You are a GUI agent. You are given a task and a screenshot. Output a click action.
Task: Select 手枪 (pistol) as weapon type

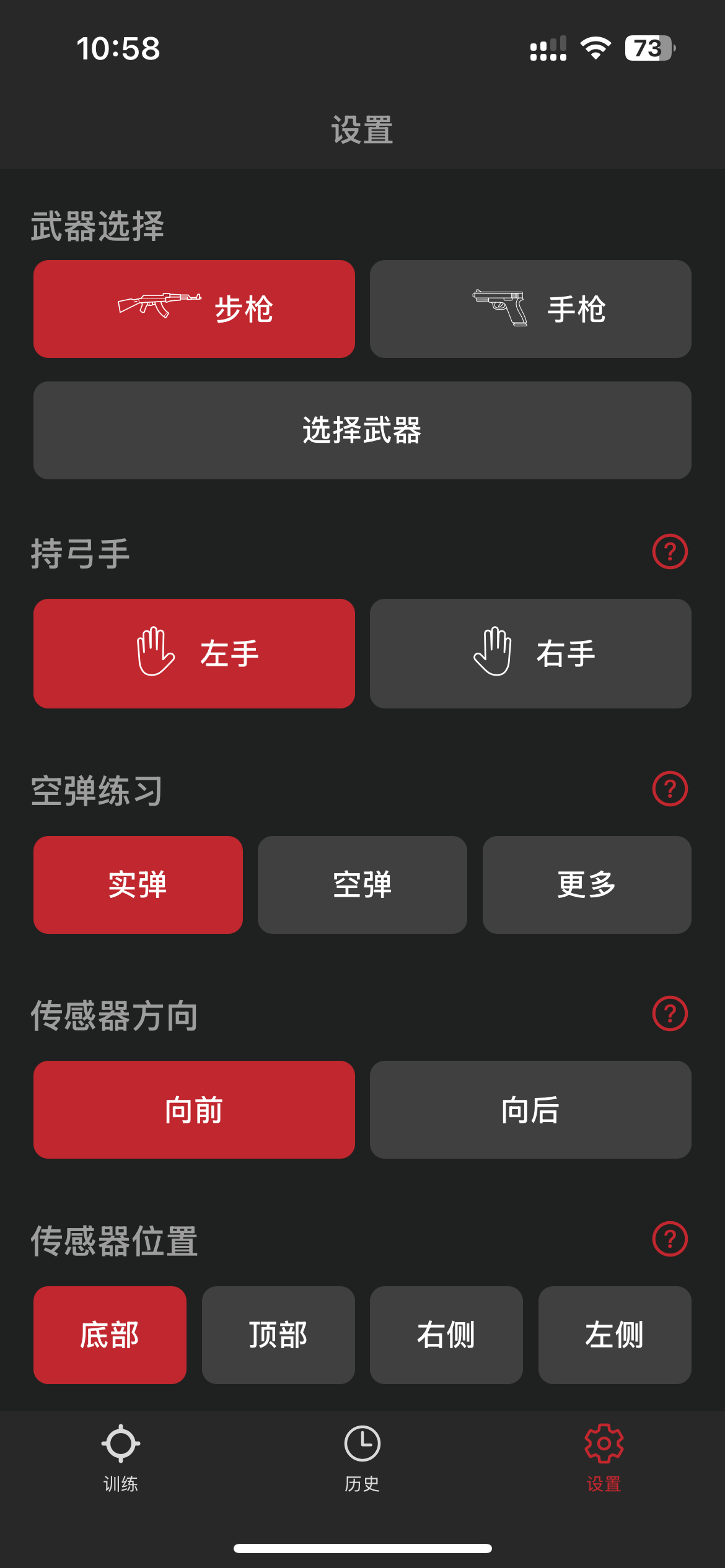coord(530,309)
